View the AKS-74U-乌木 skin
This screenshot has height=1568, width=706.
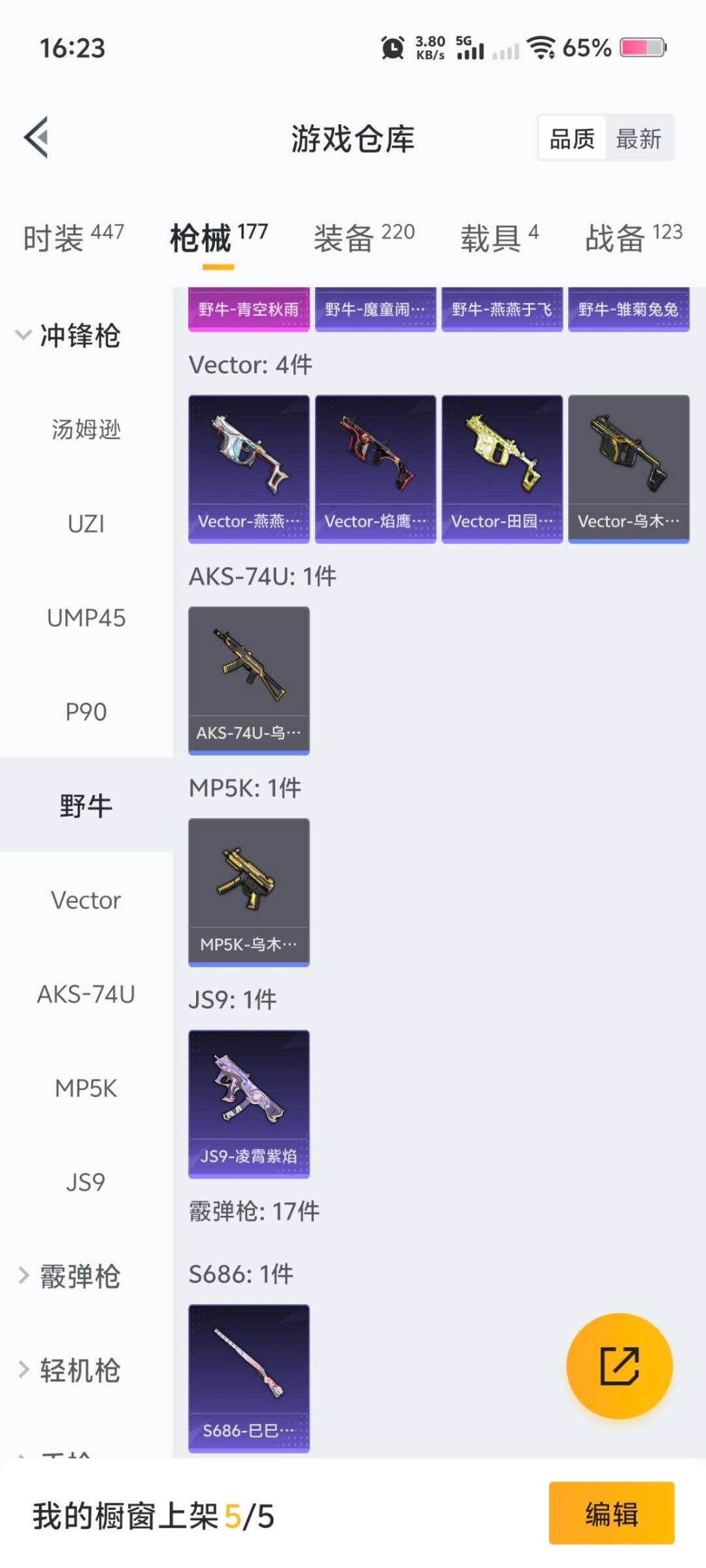click(x=248, y=680)
